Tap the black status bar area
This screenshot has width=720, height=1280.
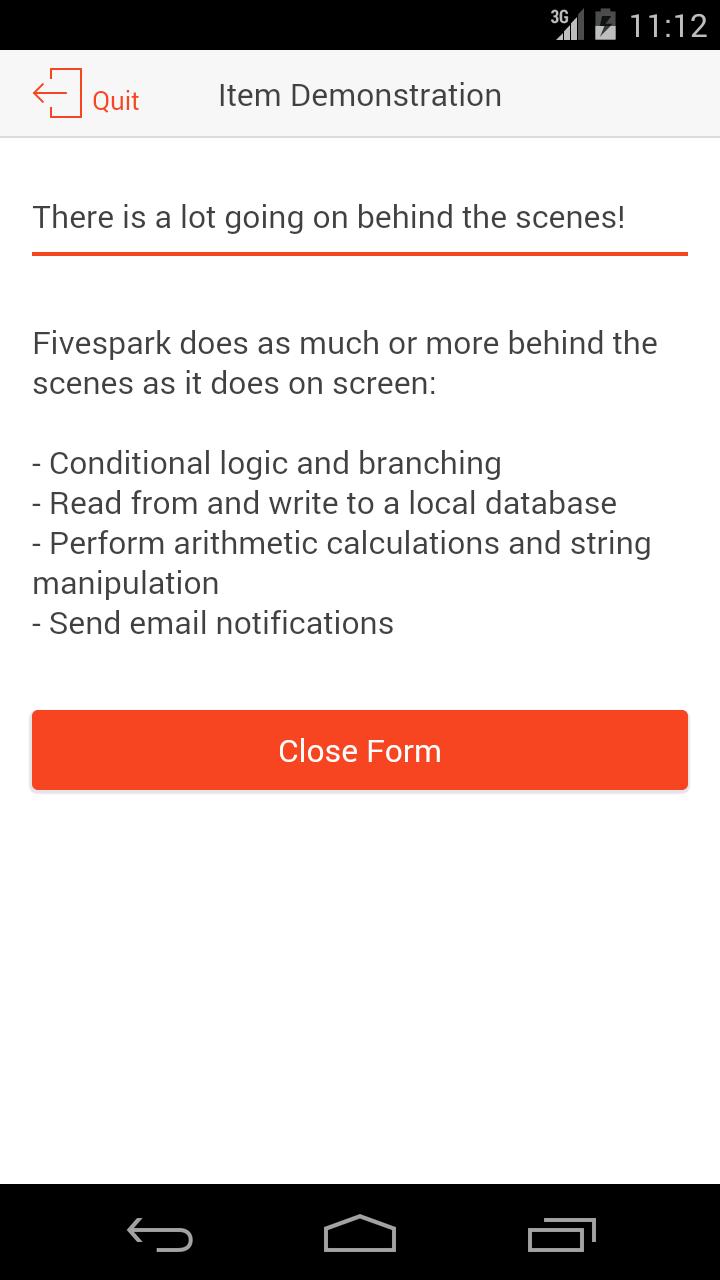[300, 22]
